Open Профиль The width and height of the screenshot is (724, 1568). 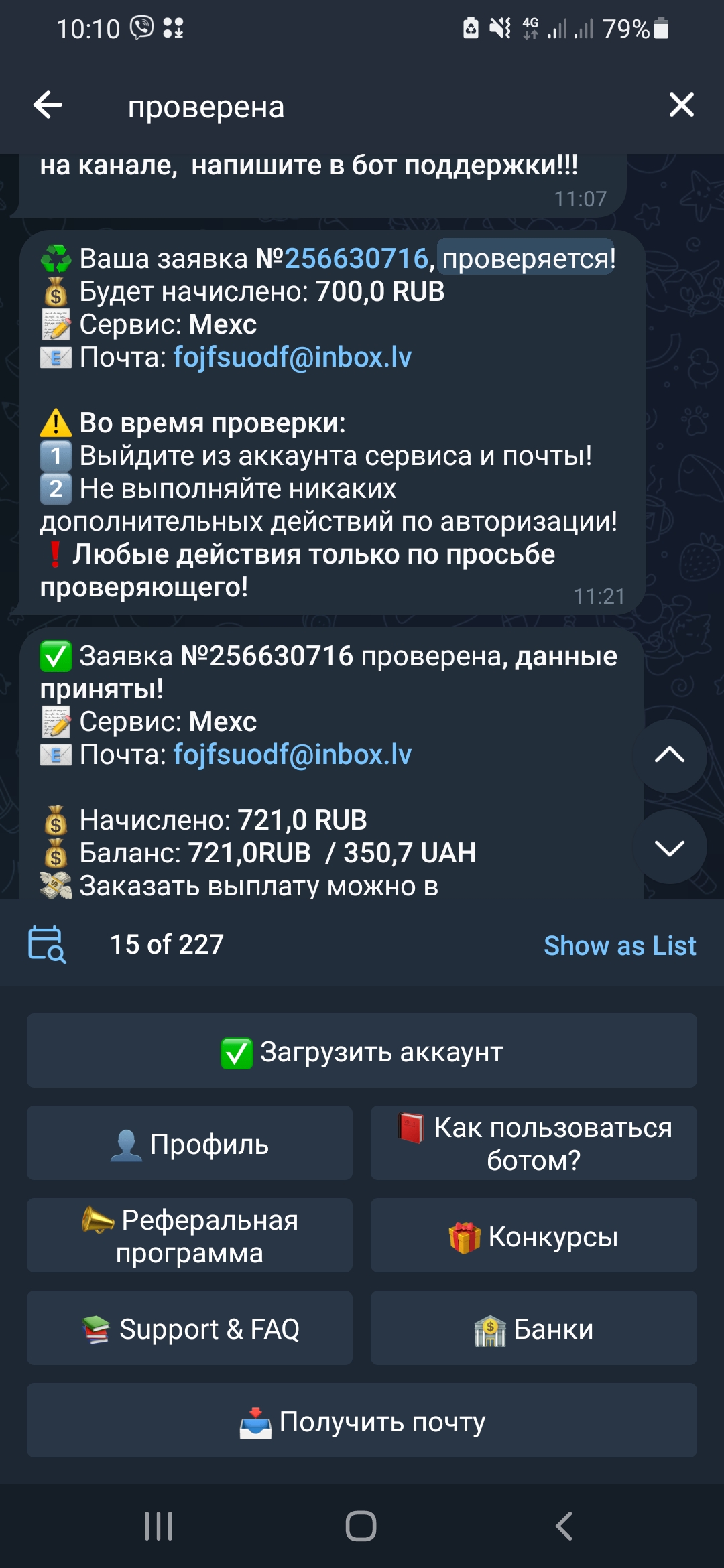pyautogui.click(x=190, y=1143)
